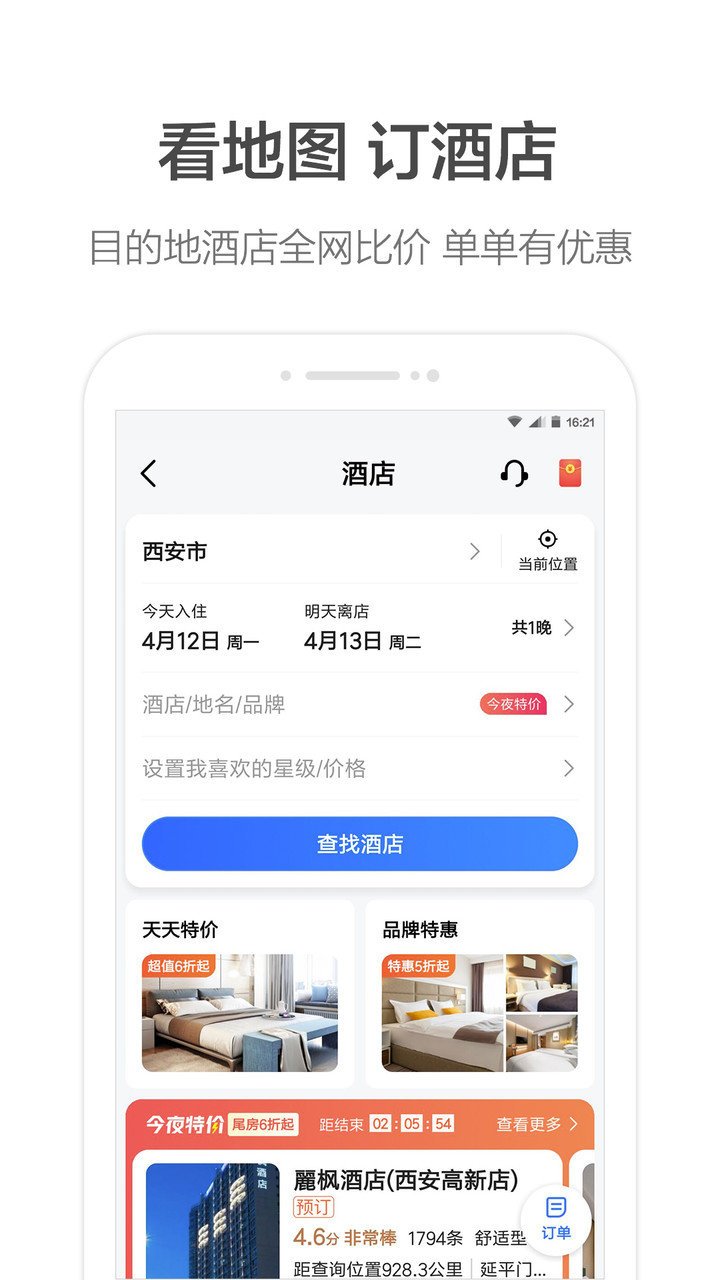Tap the Wi-Fi icon in status bar

(x=512, y=422)
